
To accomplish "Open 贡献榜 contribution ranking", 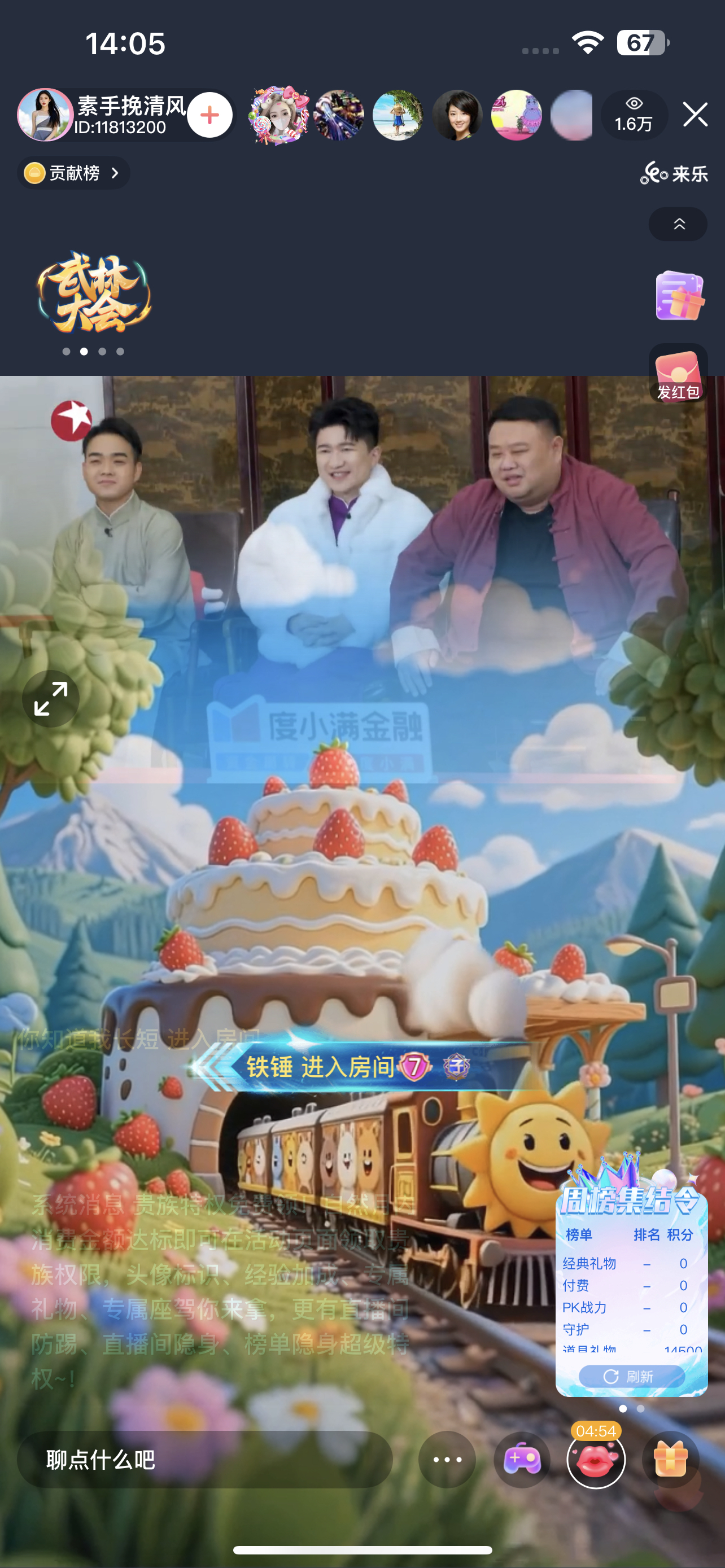I will (73, 173).
